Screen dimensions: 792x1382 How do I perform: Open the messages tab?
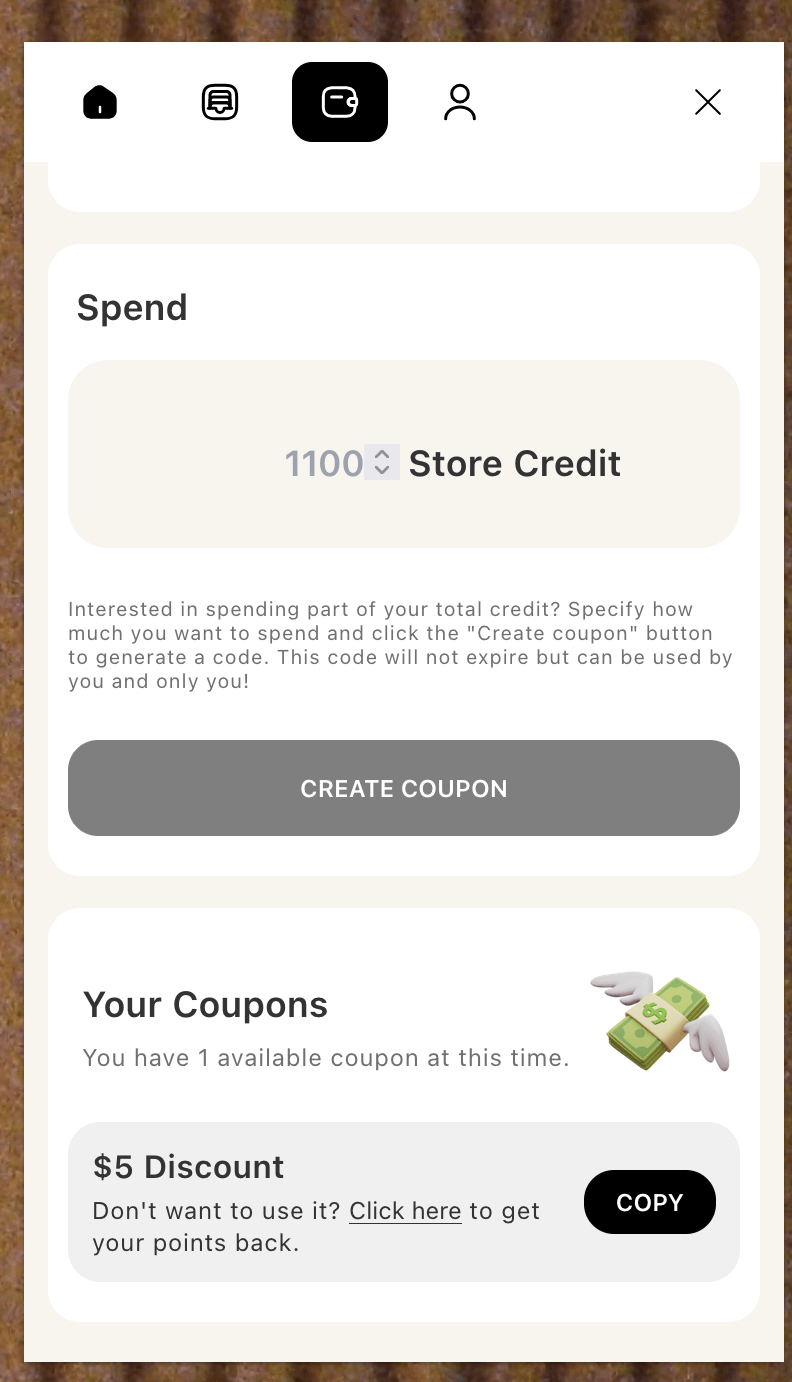(220, 102)
